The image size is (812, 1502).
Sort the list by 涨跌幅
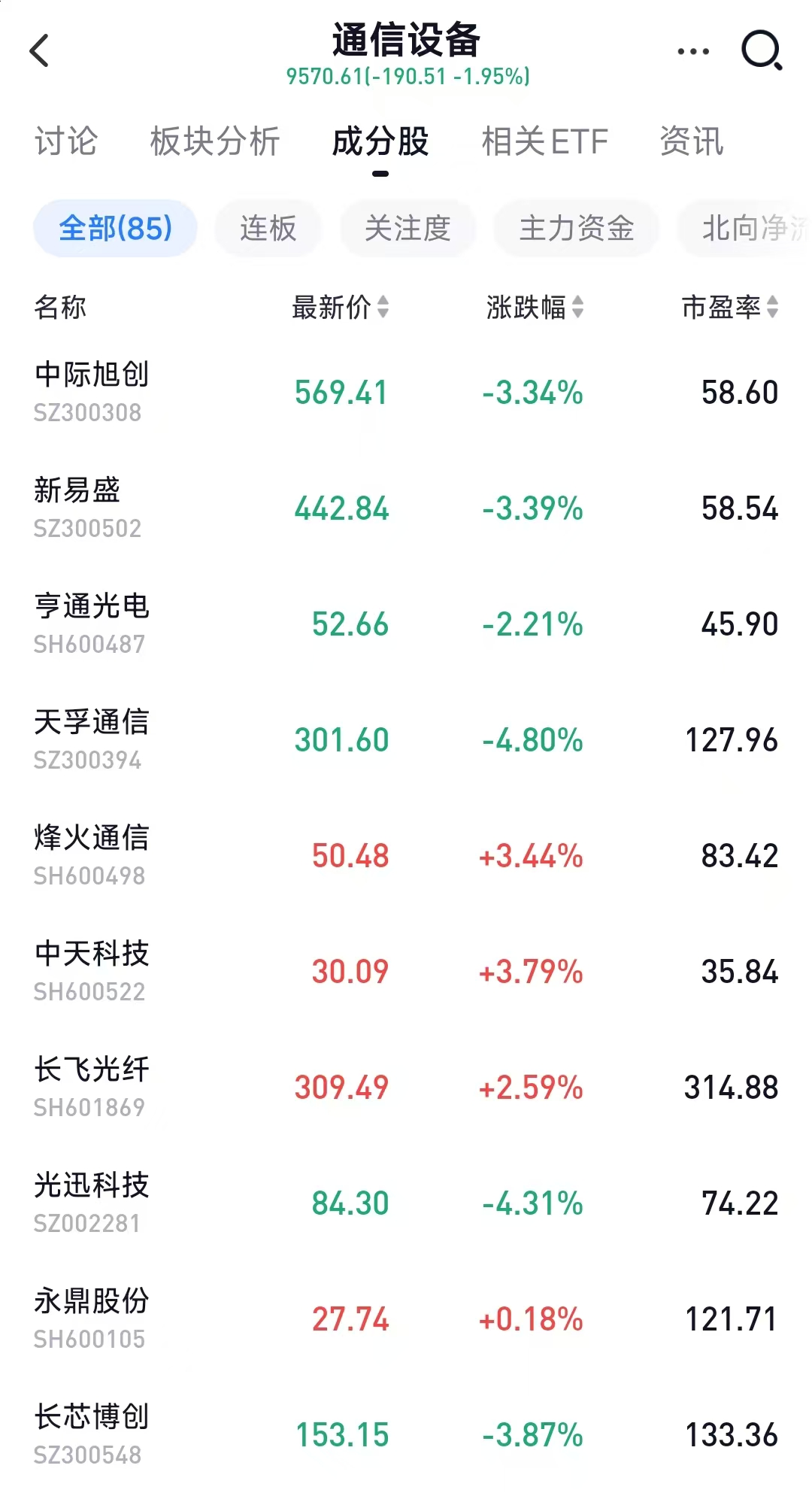click(x=535, y=307)
